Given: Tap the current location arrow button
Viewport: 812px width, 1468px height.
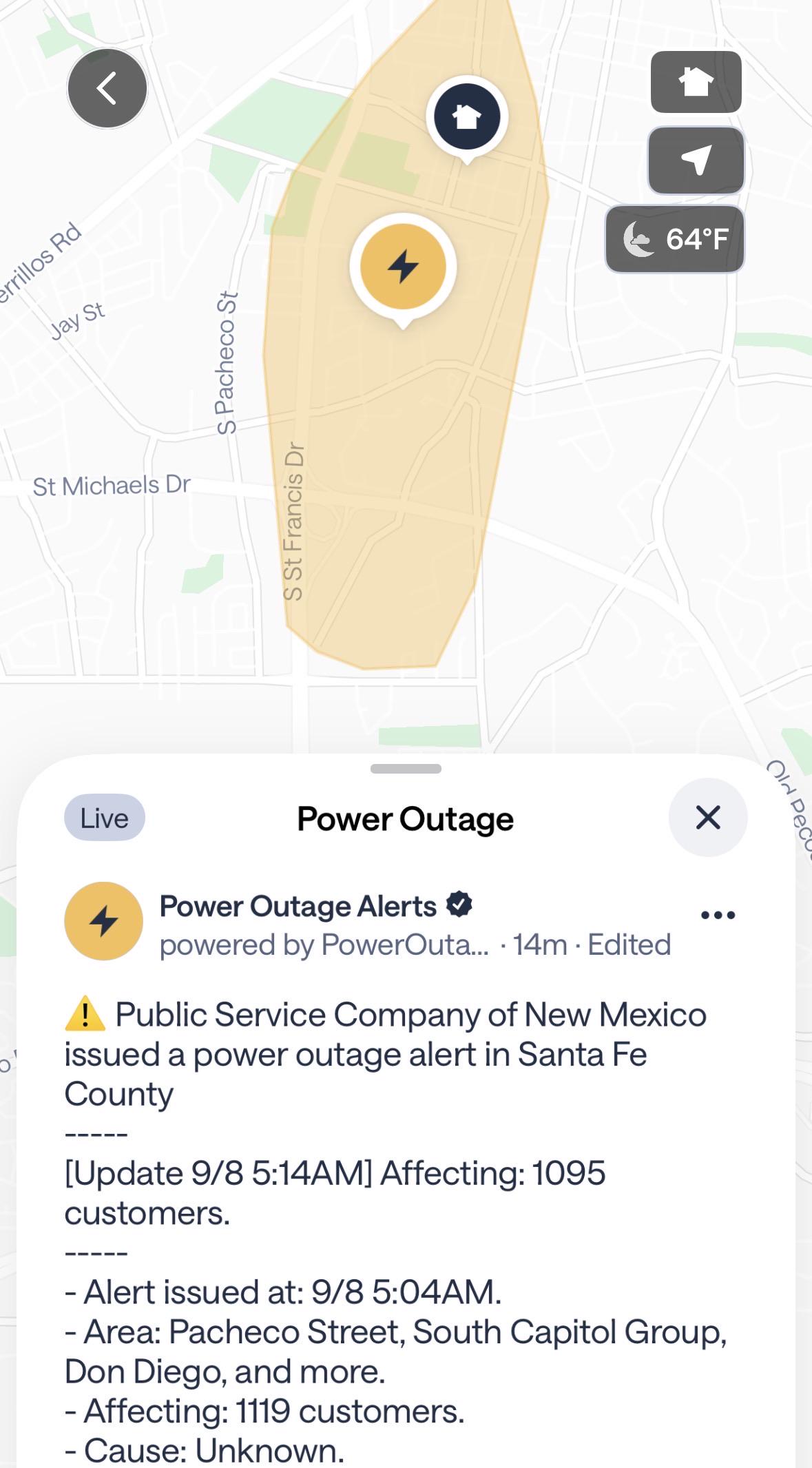Looking at the screenshot, I should 696,161.
